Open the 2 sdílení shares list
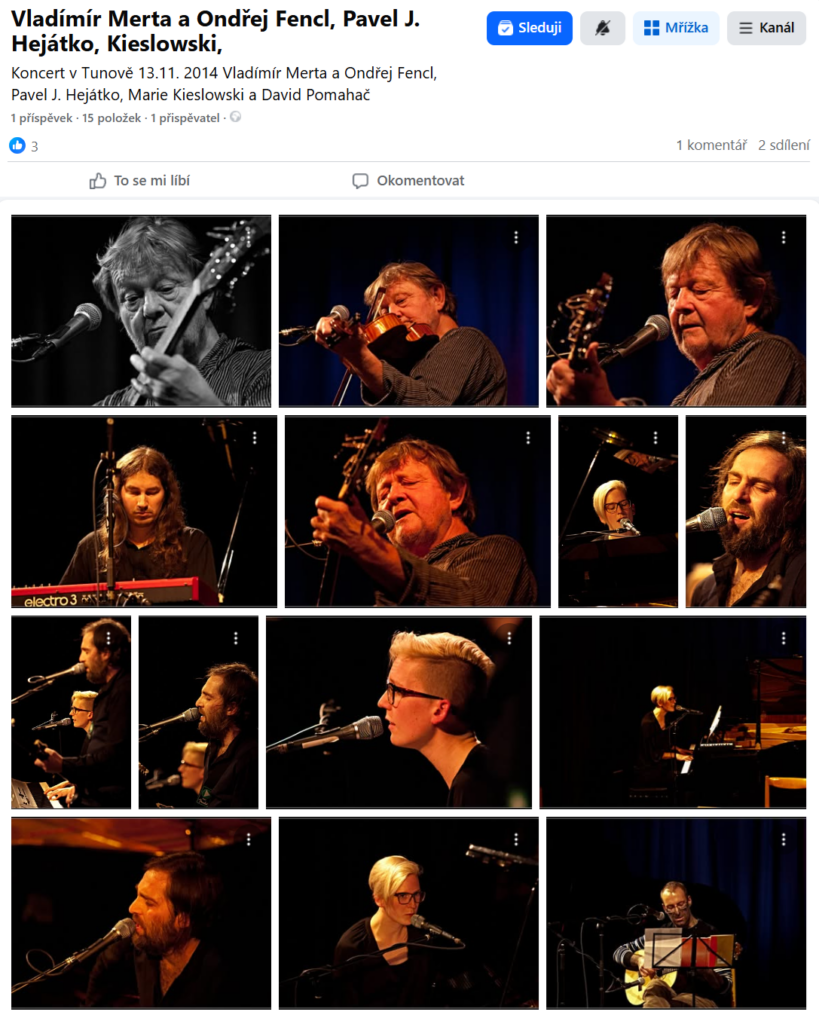Screen dimensions: 819x1024 coord(784,145)
